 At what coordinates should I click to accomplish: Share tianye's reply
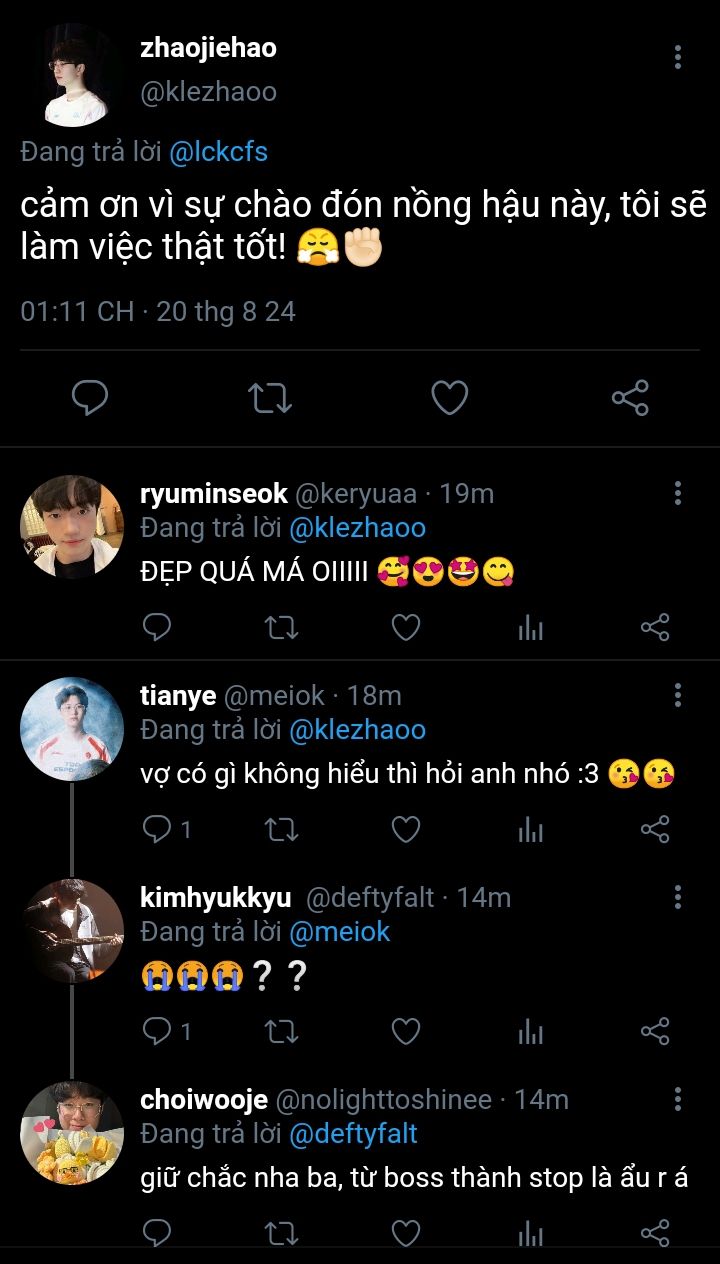[655, 829]
